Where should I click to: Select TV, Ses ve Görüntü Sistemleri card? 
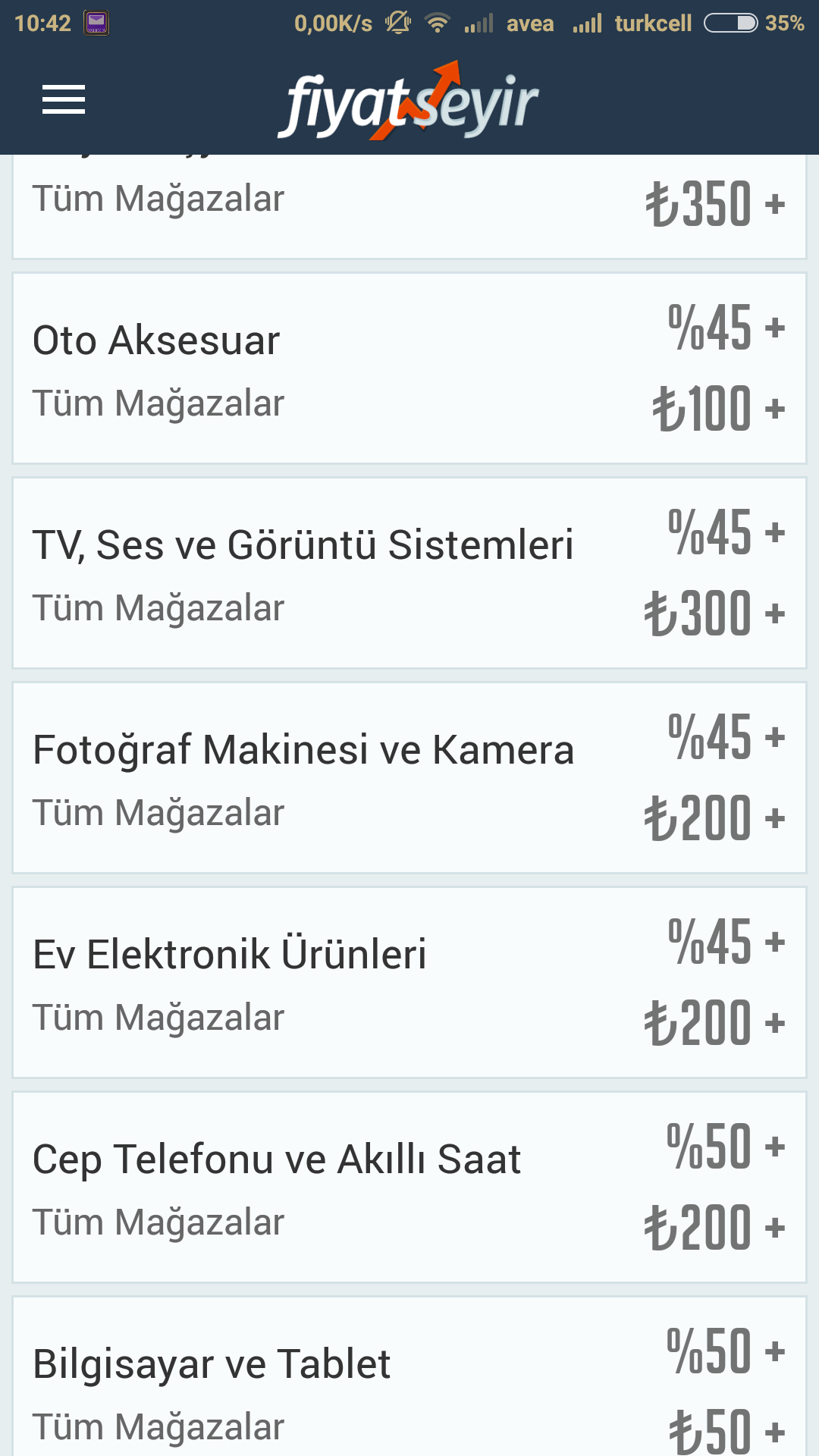tap(409, 573)
